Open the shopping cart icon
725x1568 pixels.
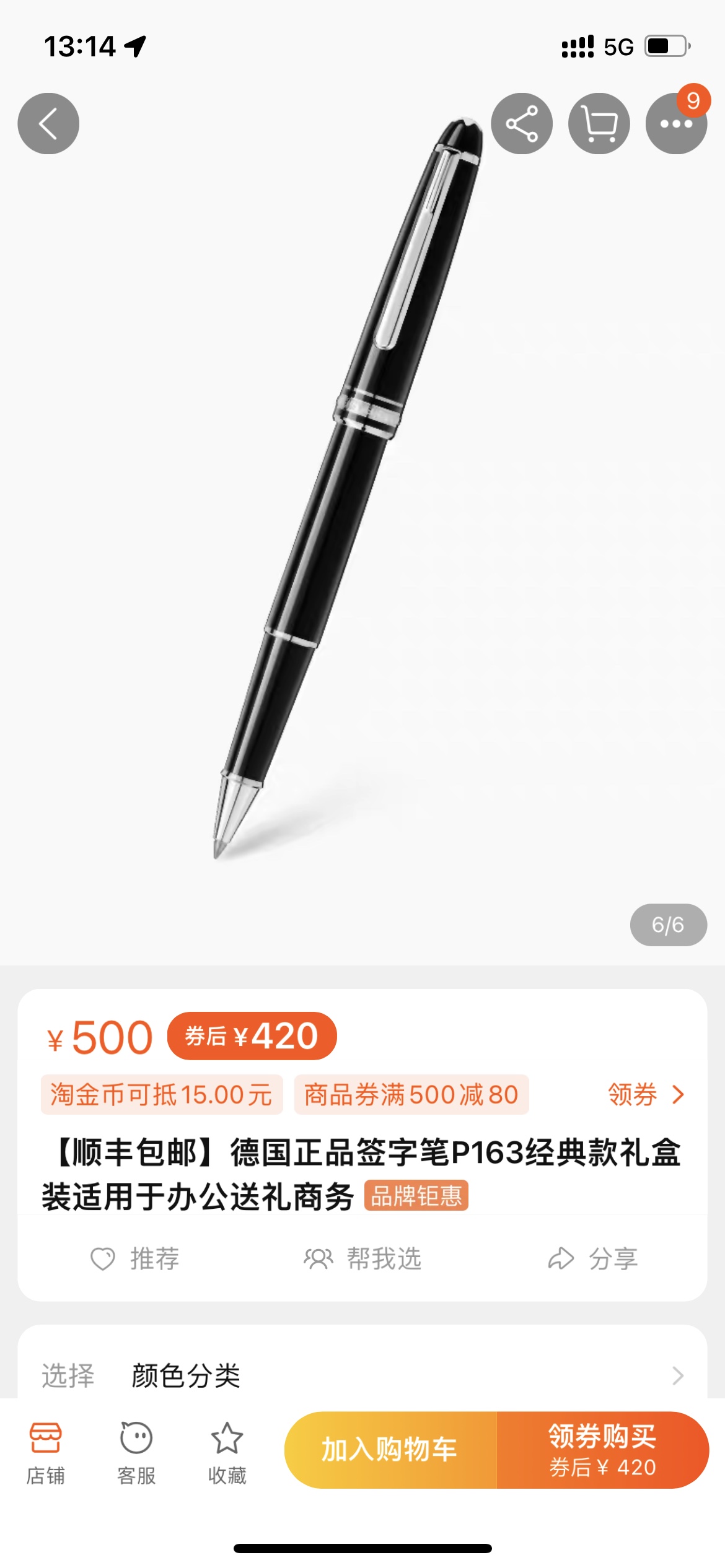[x=599, y=124]
